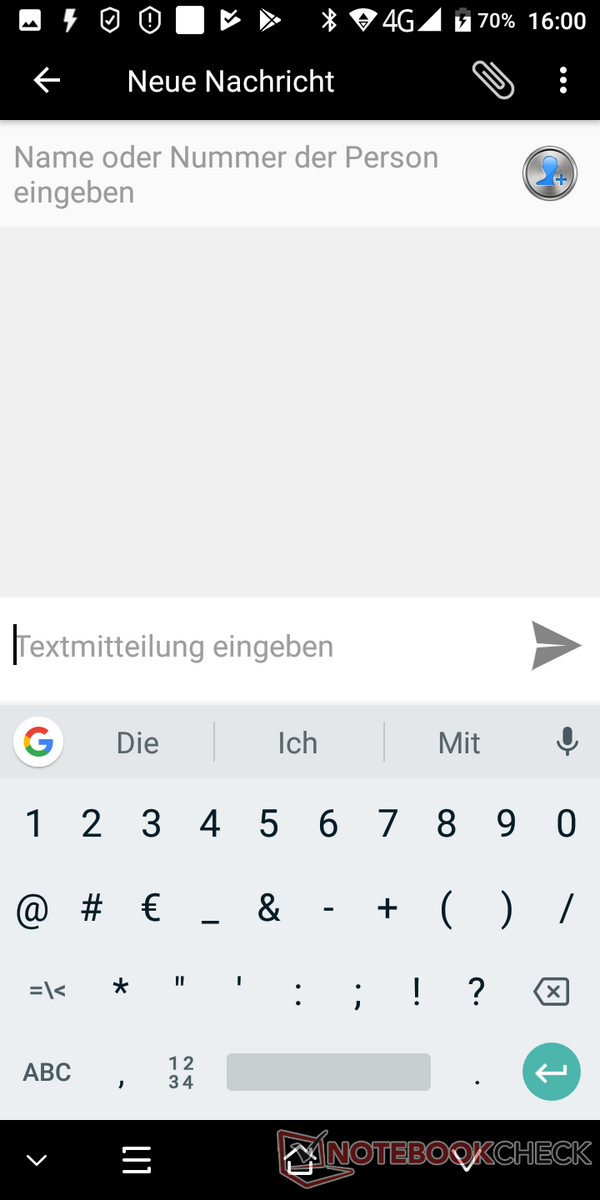Attach a file with the paperclip
The image size is (600, 1200).
point(493,80)
